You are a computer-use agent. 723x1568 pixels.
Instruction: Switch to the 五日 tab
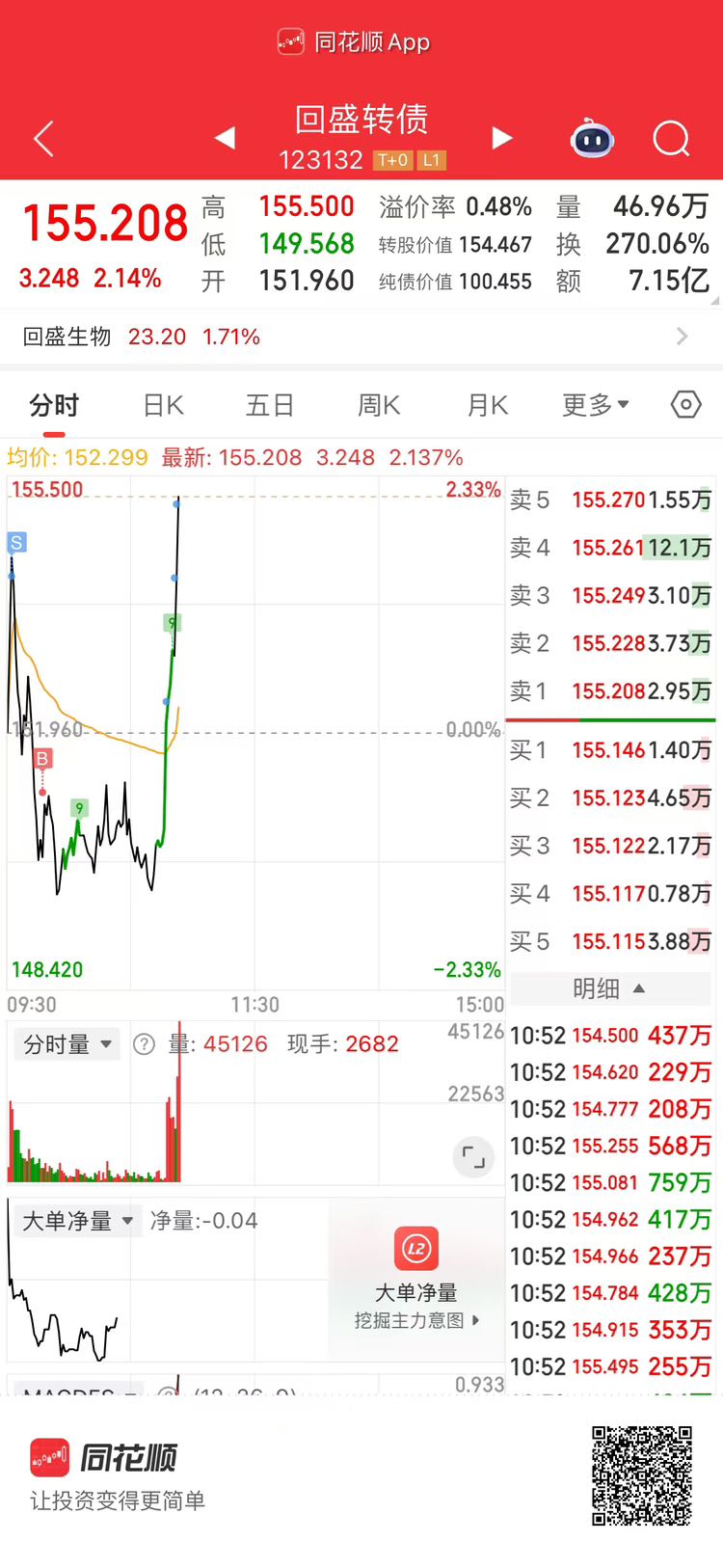coord(270,405)
